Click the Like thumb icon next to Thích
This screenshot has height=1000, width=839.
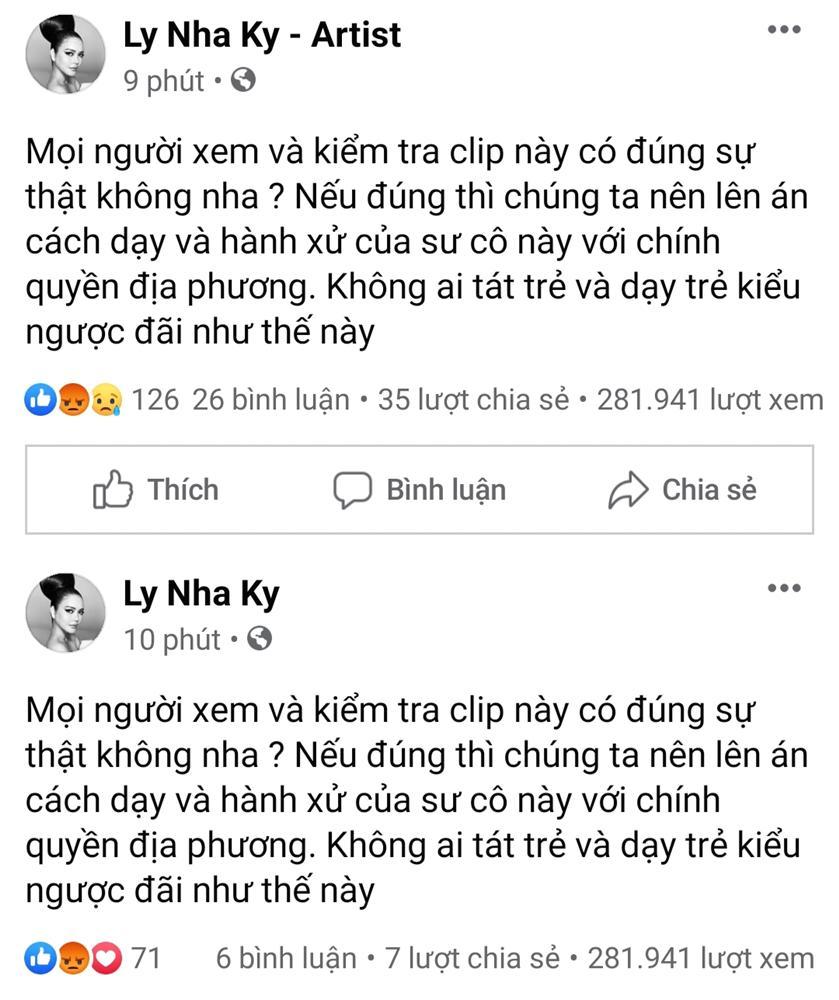tap(113, 489)
